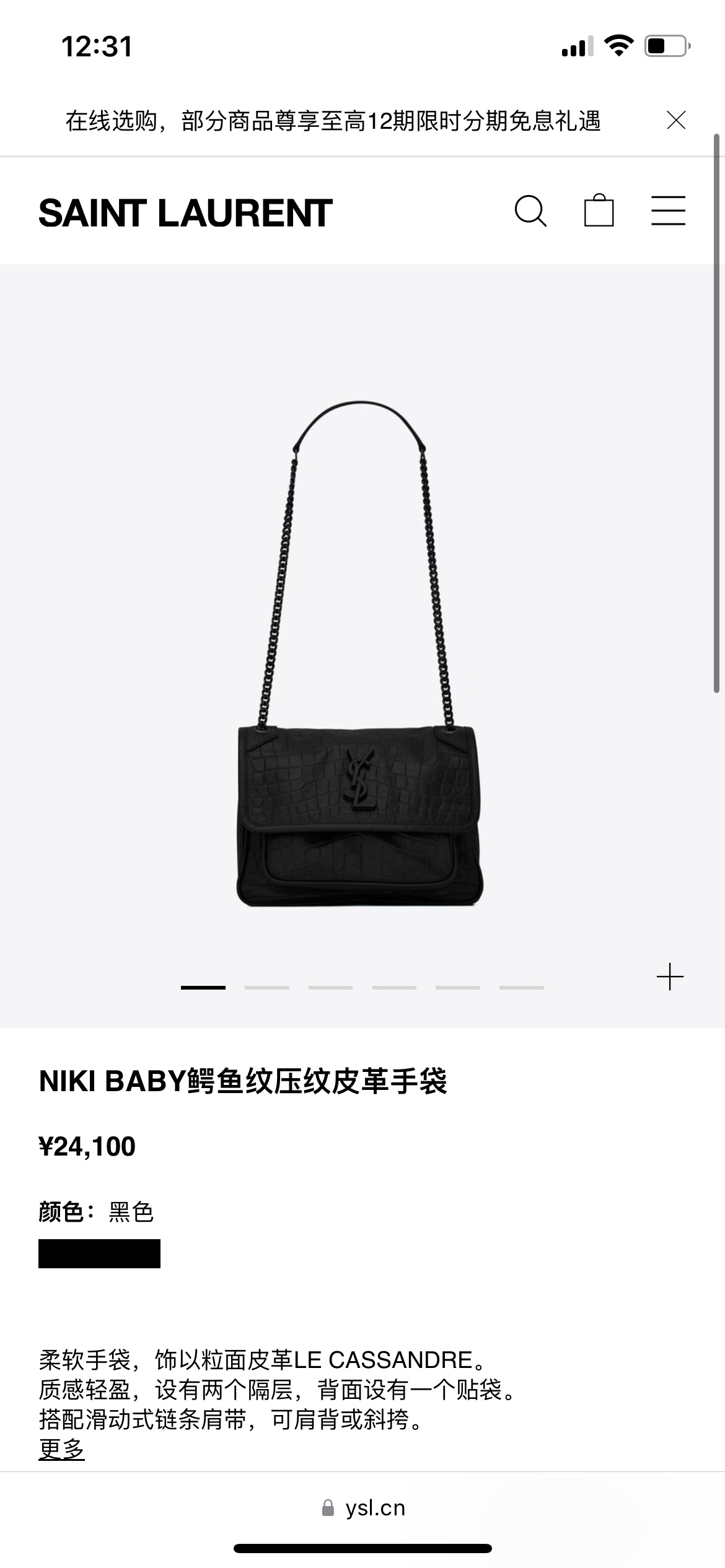Open the shopping bag
This screenshot has height=1568, width=725.
(x=599, y=211)
